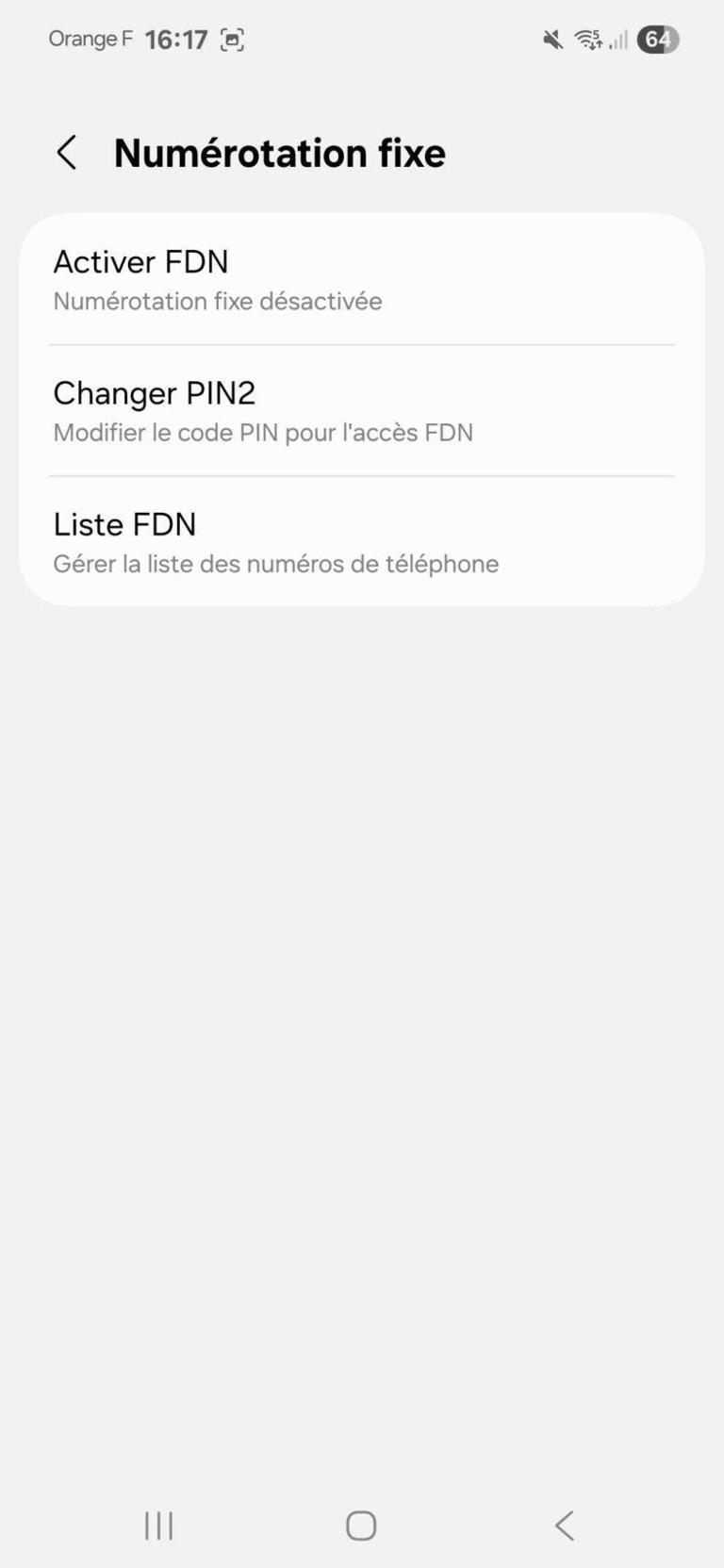This screenshot has width=724, height=1568.
Task: Tap the Orange F carrier label
Action: (90, 40)
